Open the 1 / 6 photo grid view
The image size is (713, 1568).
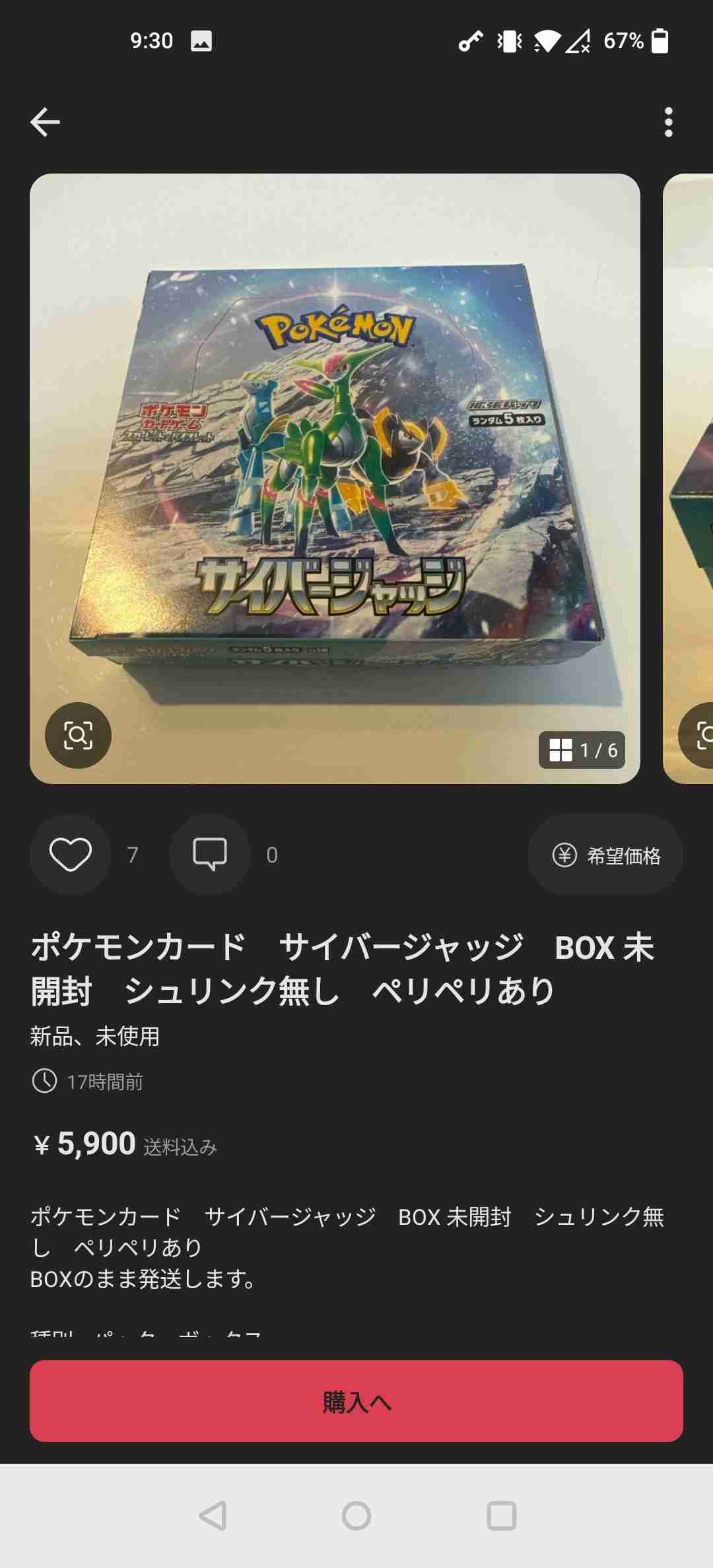click(x=582, y=750)
